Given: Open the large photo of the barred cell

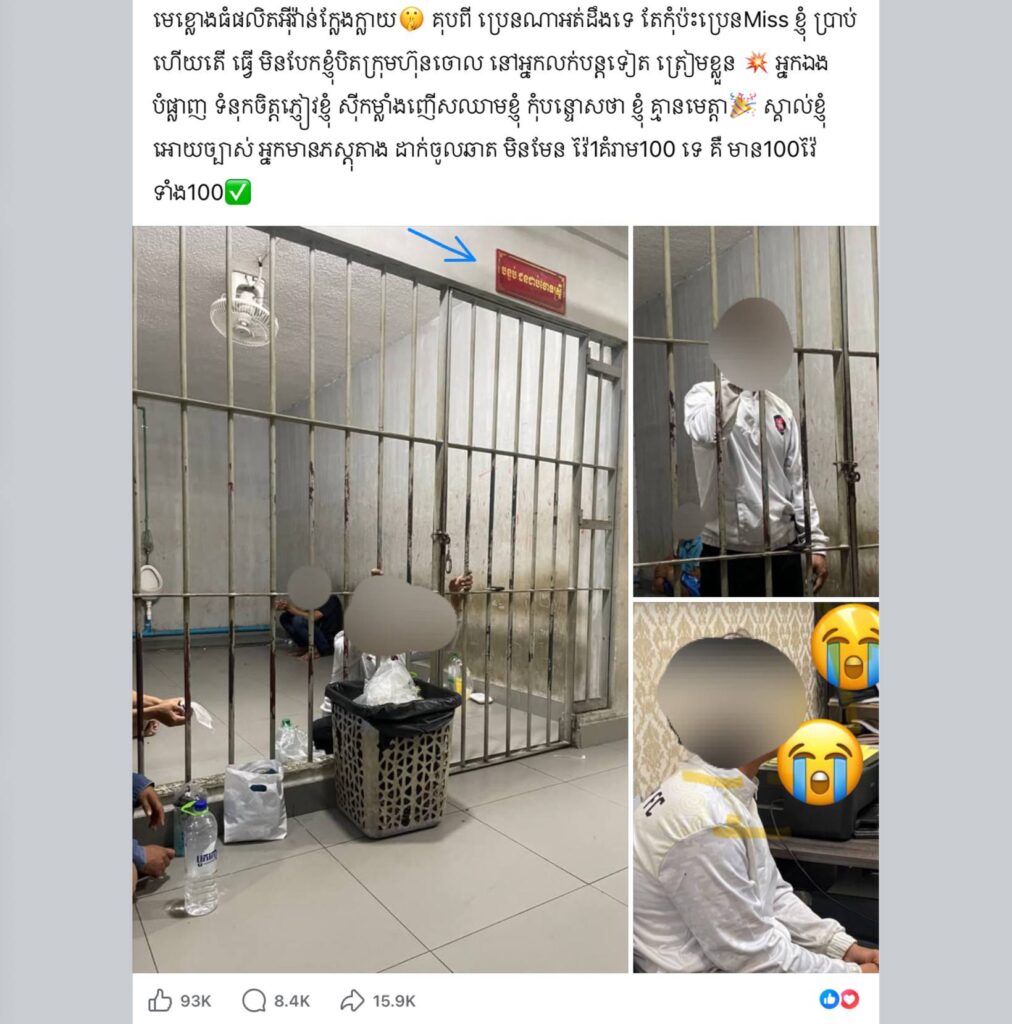Looking at the screenshot, I should (x=380, y=598).
